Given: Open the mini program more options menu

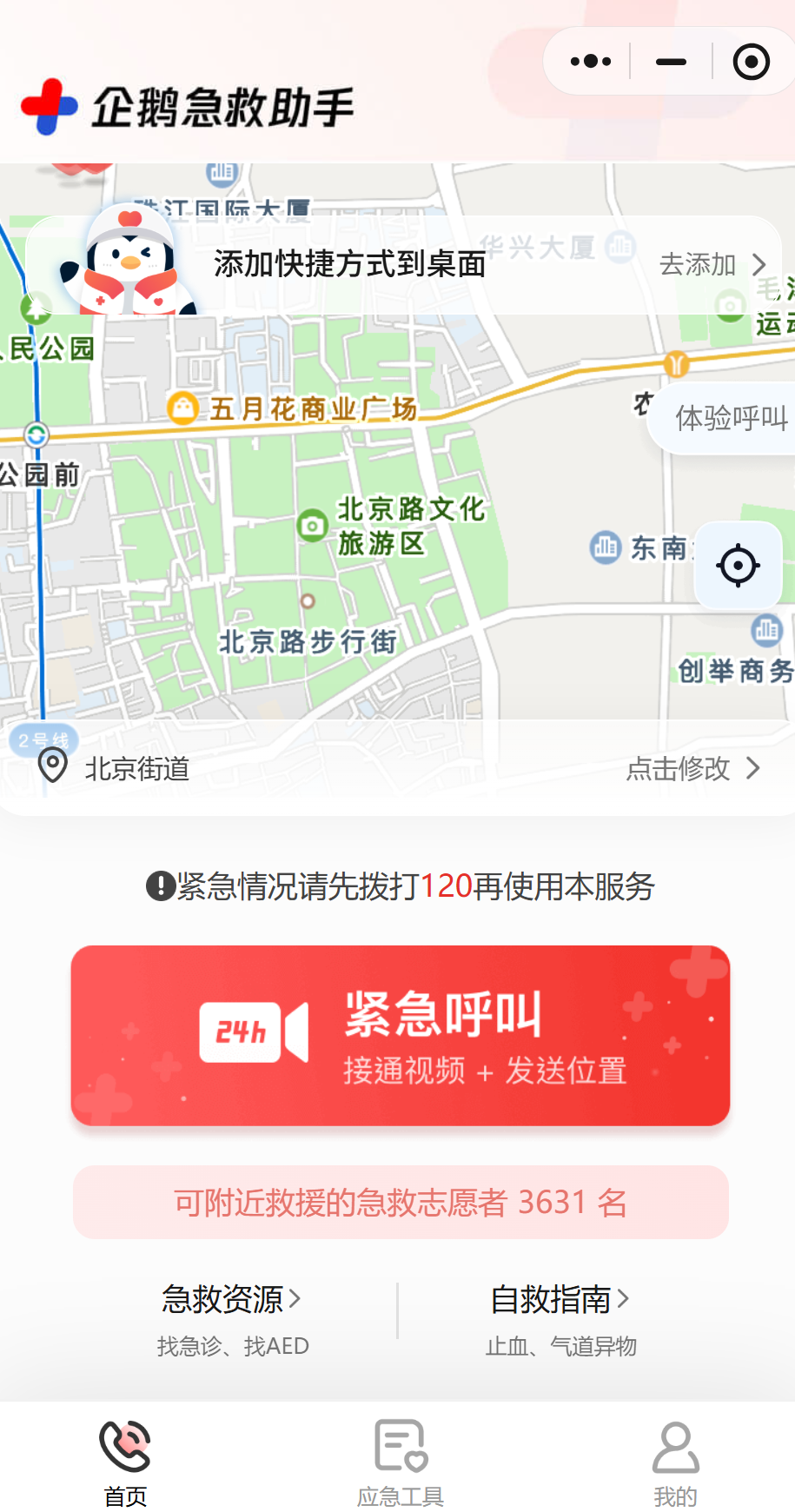Looking at the screenshot, I should point(591,62).
